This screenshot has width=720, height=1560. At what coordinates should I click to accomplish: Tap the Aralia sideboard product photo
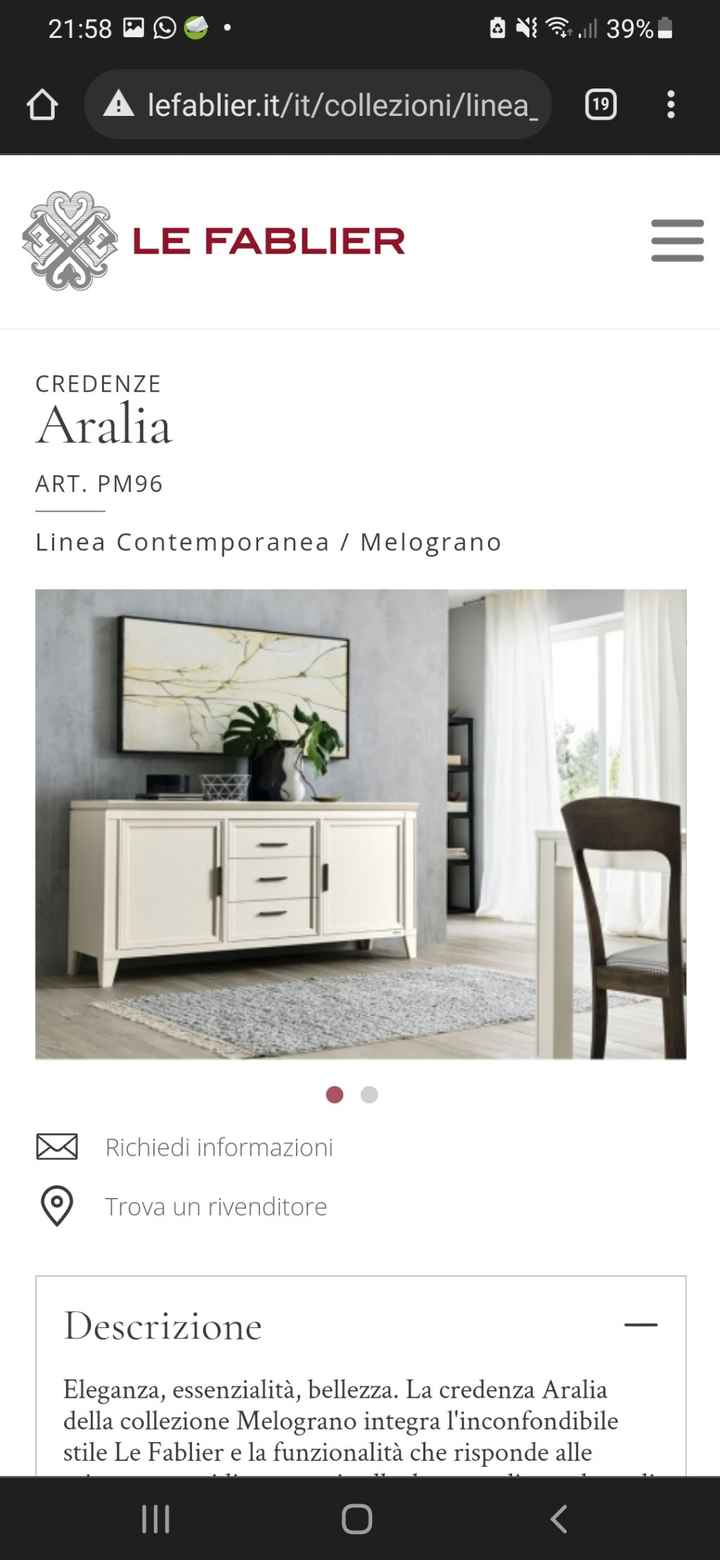tap(360, 823)
